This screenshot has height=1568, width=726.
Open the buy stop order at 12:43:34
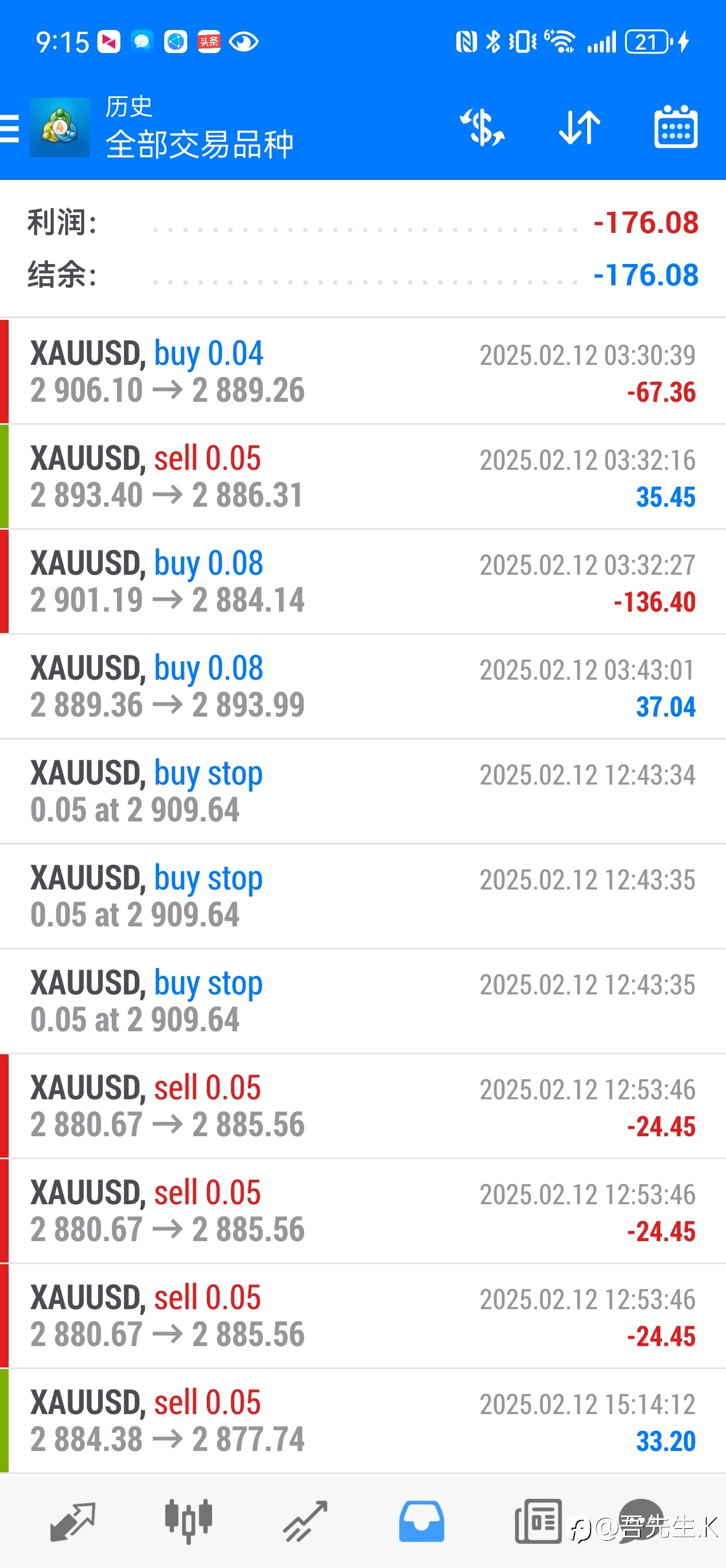362,791
